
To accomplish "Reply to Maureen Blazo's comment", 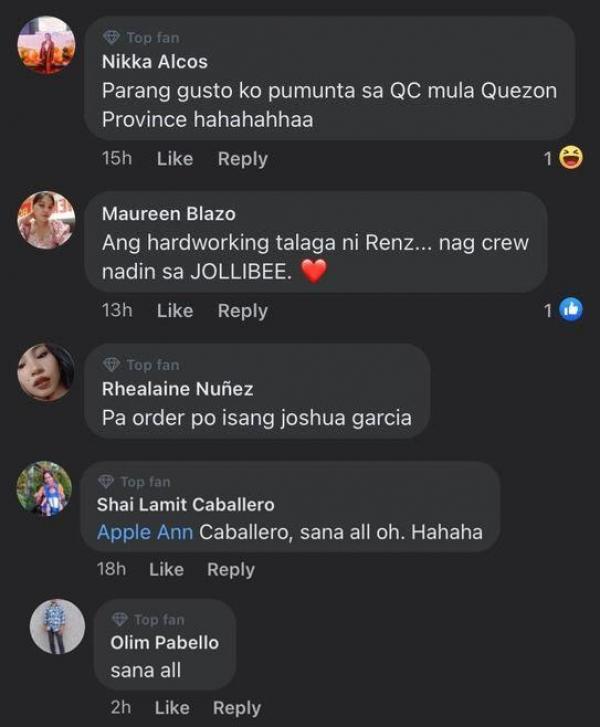I will [242, 311].
